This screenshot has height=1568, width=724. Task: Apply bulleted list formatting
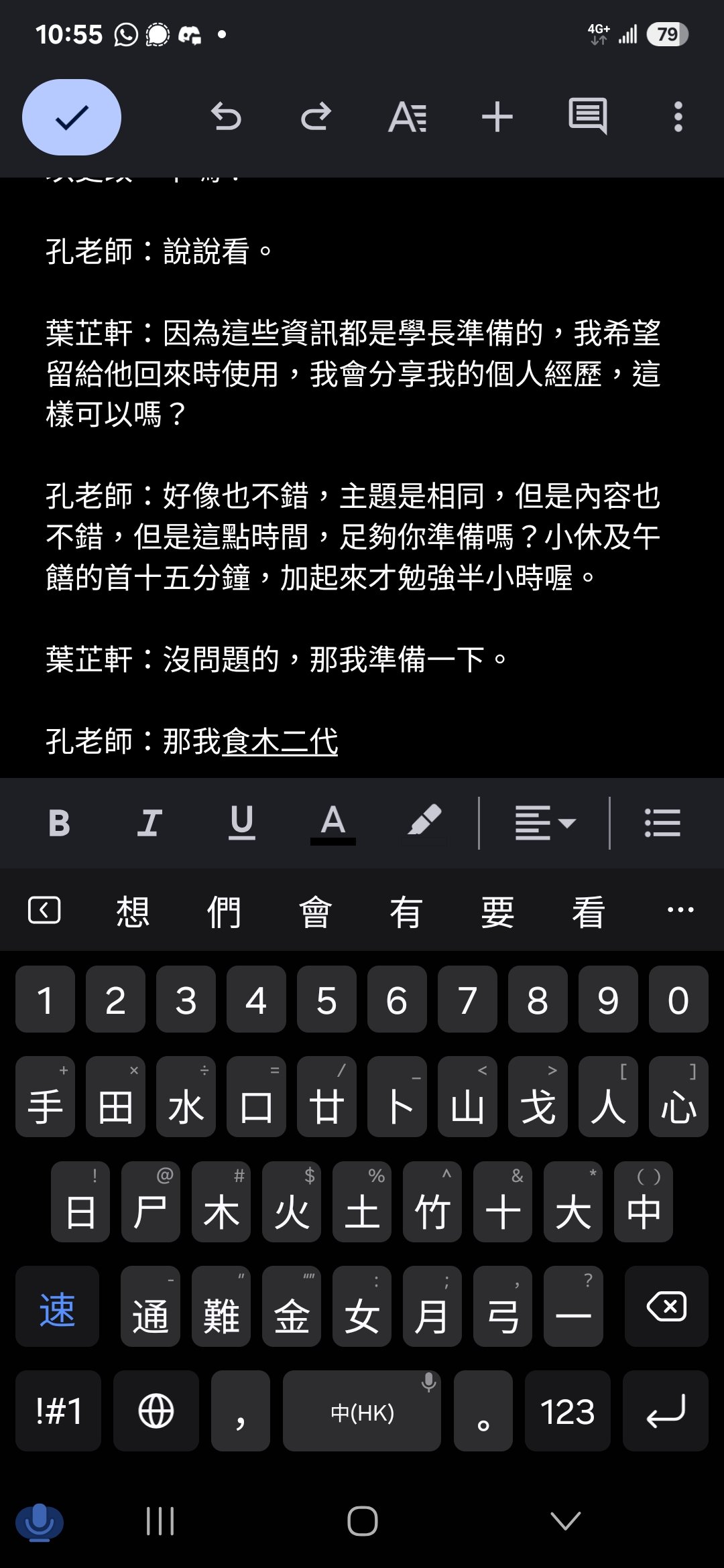pos(662,823)
